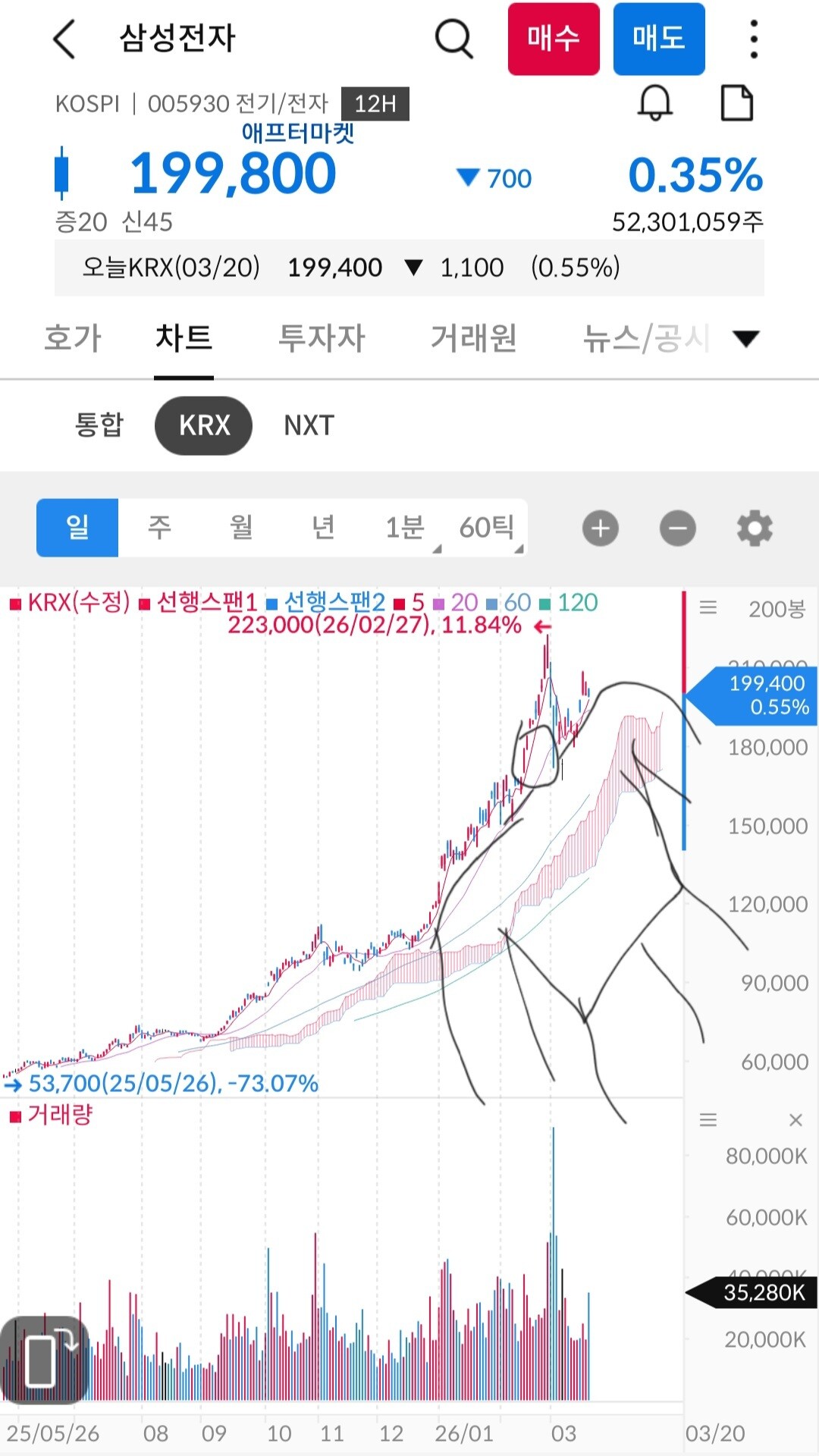Open the memo note icon
This screenshot has height=1456, width=819.
pos(736,102)
